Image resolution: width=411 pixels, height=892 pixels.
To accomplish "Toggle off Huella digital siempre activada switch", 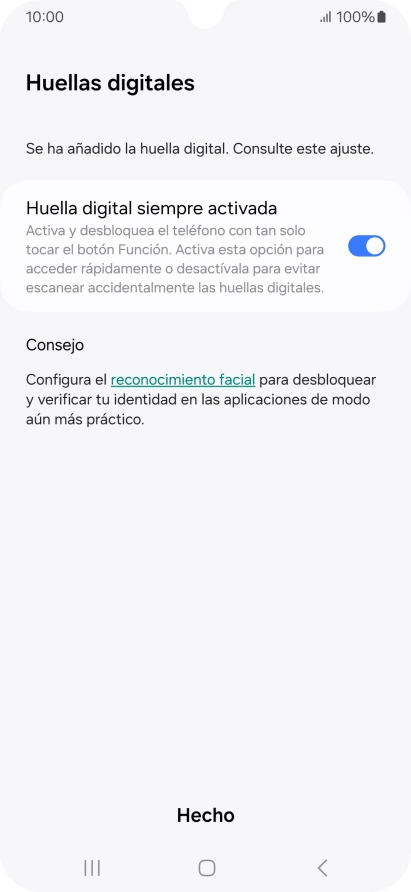I will coord(367,246).
